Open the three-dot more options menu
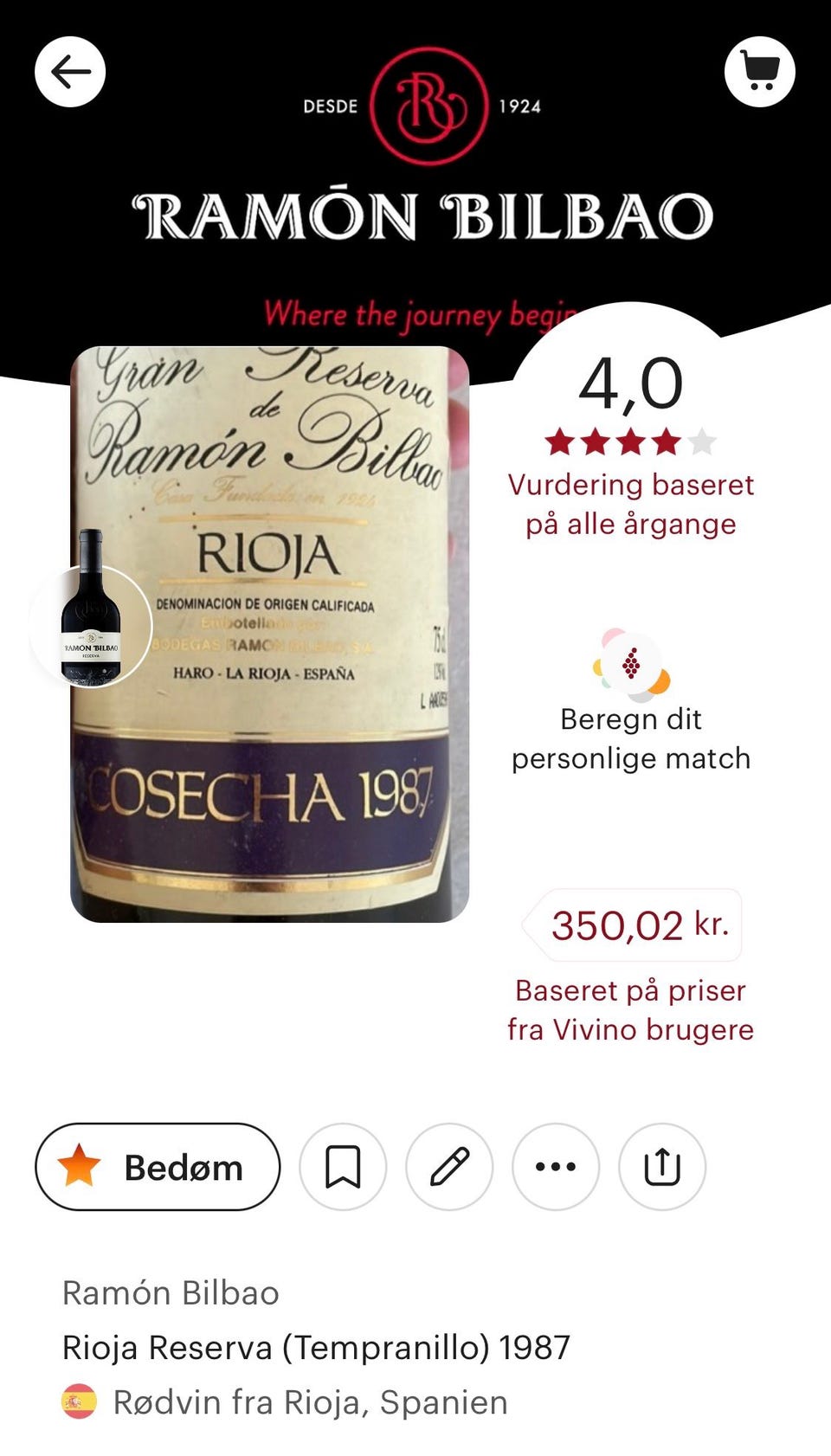Screen dimensions: 831x1456 [x=556, y=1167]
